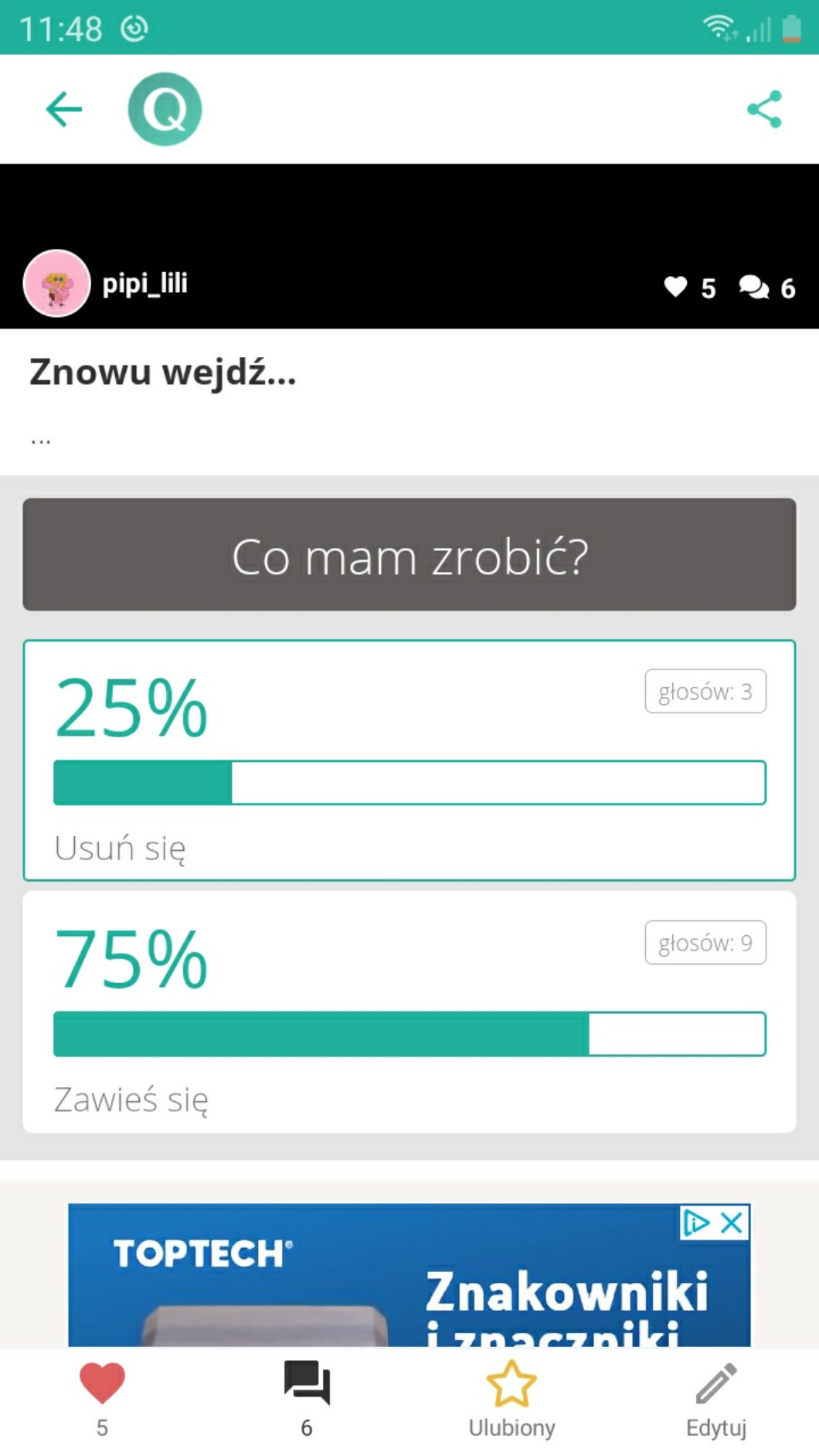The width and height of the screenshot is (819, 1456).
Task: Share this poll
Action: [764, 109]
